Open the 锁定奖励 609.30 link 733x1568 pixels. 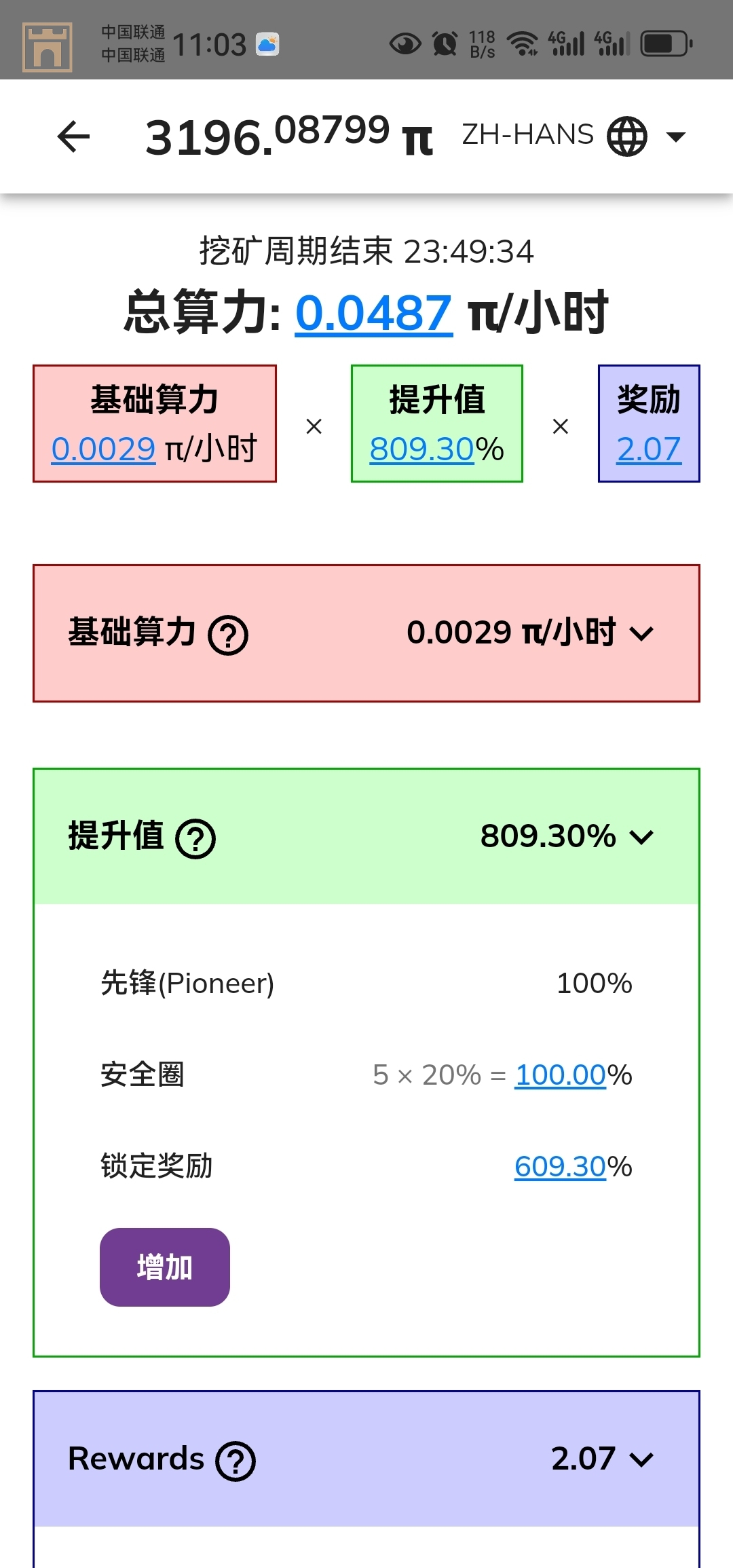coord(560,1166)
